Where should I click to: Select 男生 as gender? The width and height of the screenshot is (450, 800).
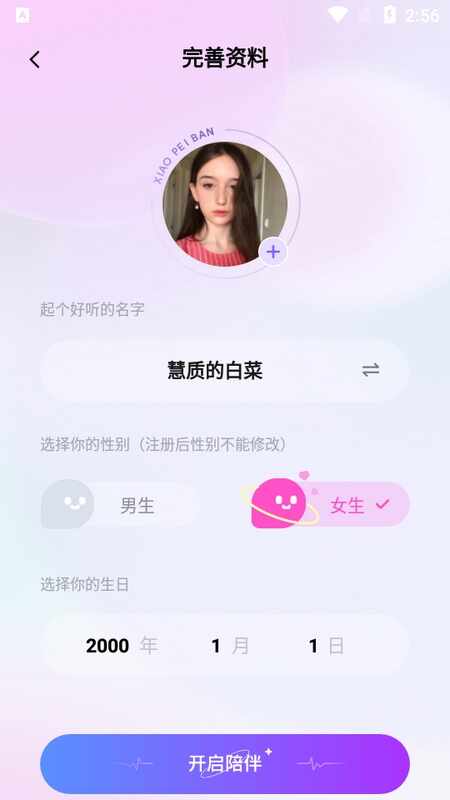120,505
